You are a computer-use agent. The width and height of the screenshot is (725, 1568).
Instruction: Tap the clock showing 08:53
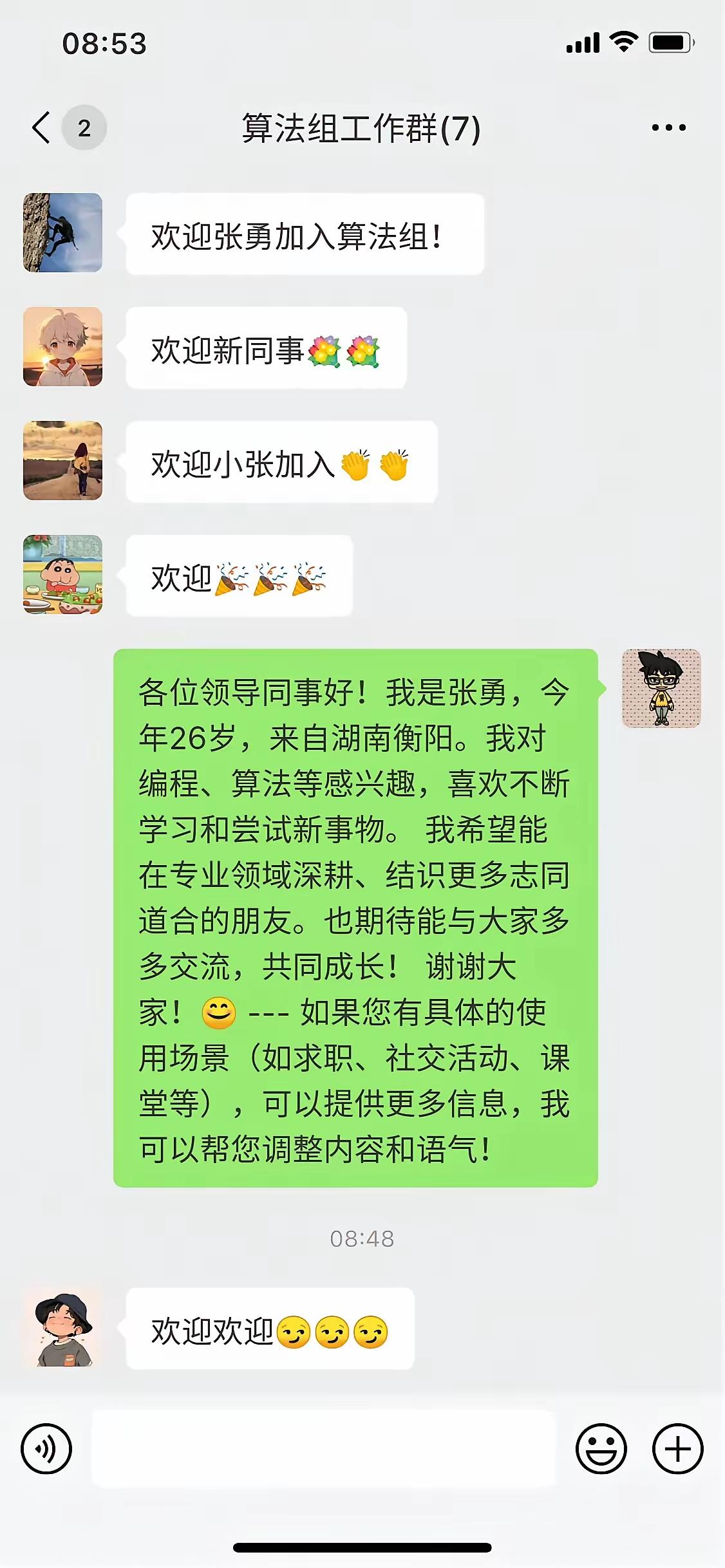click(x=105, y=44)
